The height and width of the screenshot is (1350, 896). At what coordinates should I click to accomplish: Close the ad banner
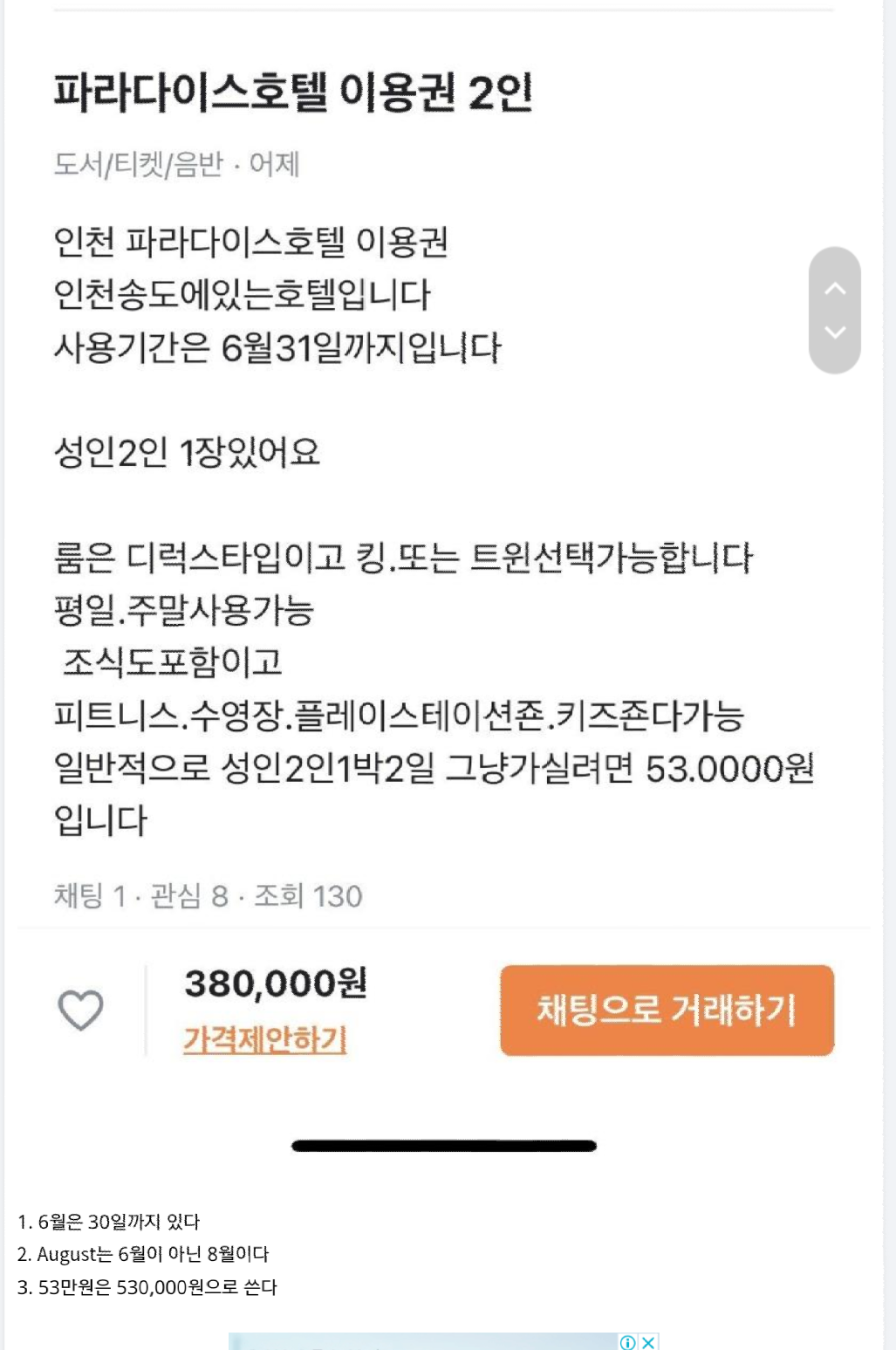[648, 1342]
